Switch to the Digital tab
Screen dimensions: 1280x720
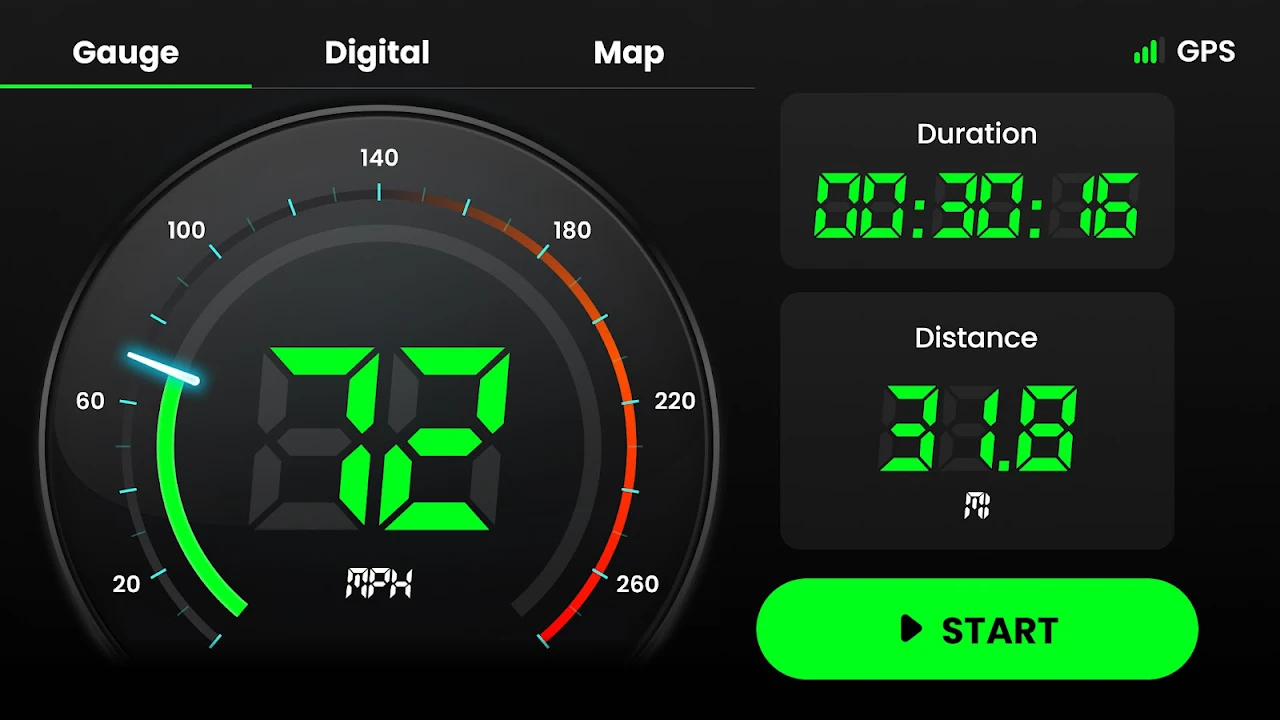[x=377, y=53]
